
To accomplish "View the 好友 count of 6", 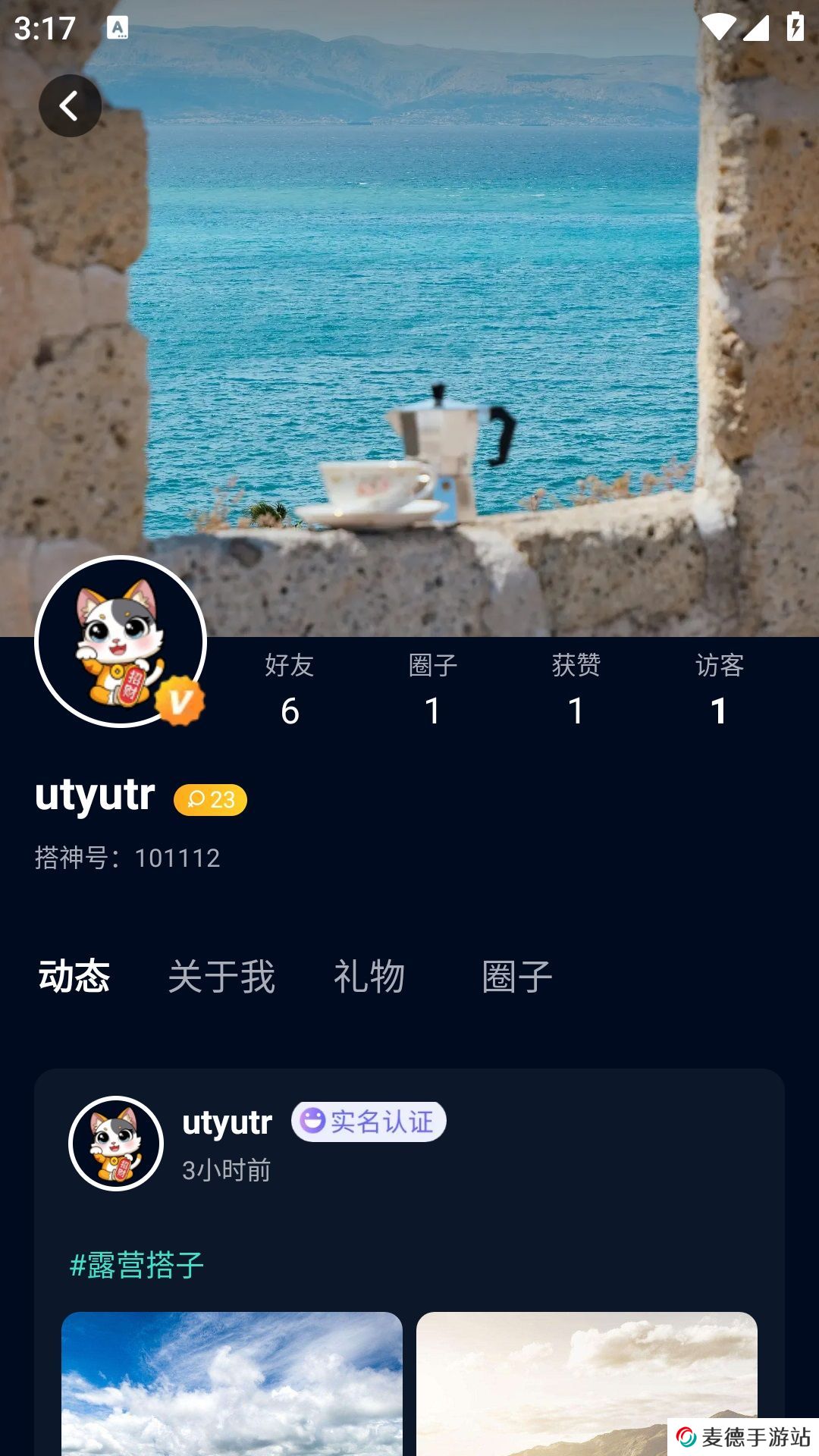I will coord(290,690).
